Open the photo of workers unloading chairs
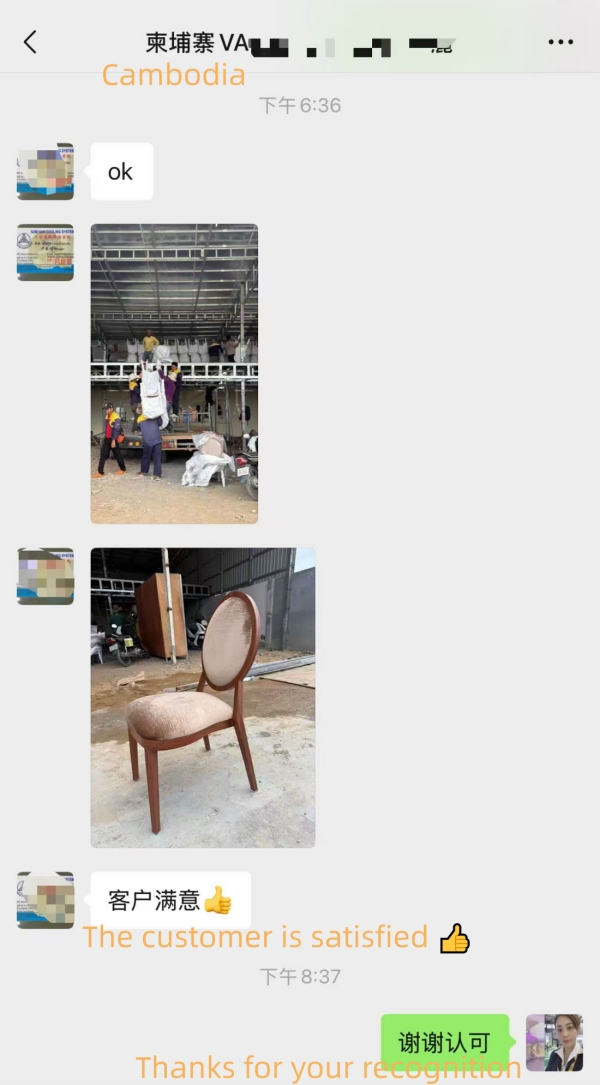 coord(174,373)
